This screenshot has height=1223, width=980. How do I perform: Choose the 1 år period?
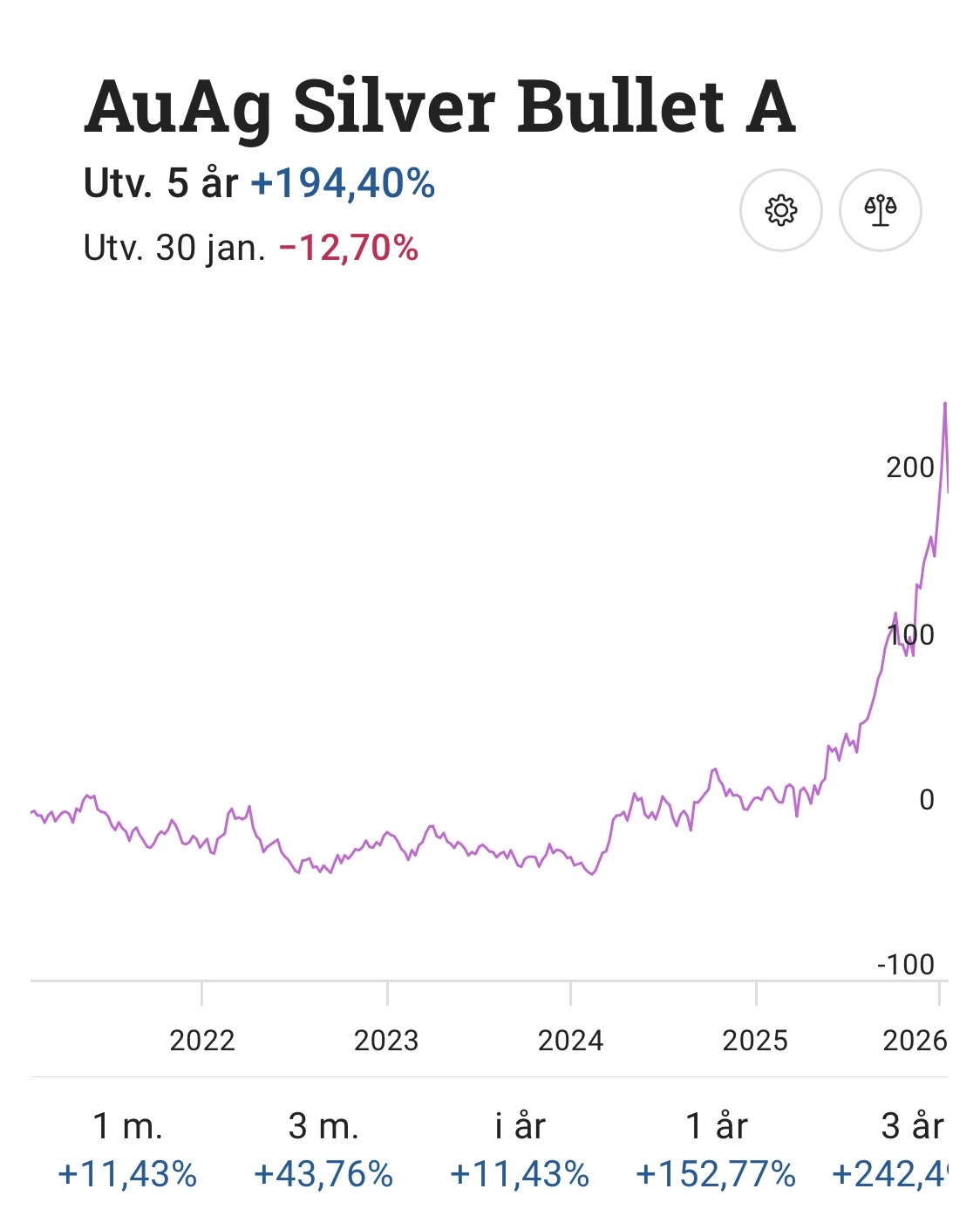click(716, 1150)
